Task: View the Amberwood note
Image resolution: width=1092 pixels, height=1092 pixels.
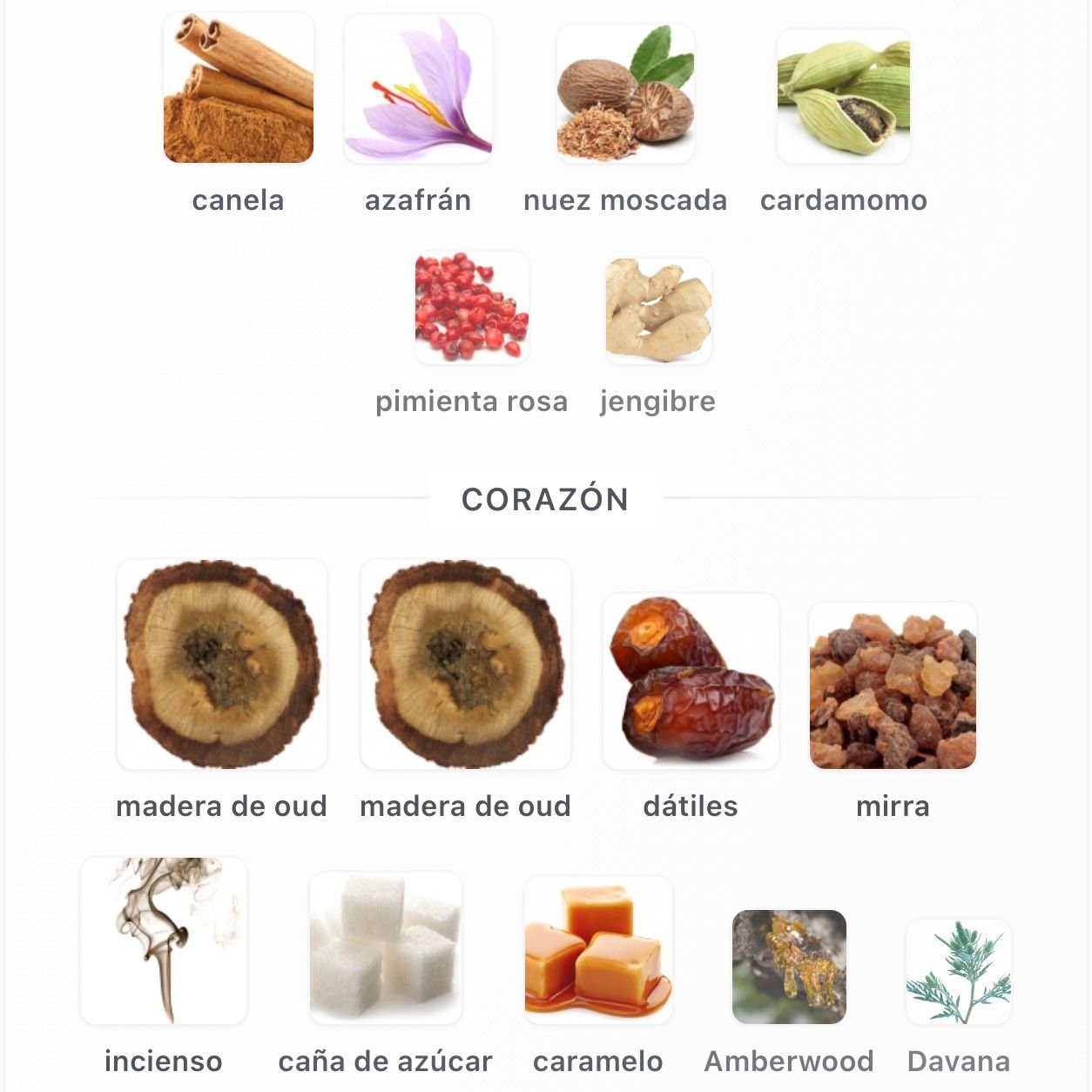Action: pos(789,967)
